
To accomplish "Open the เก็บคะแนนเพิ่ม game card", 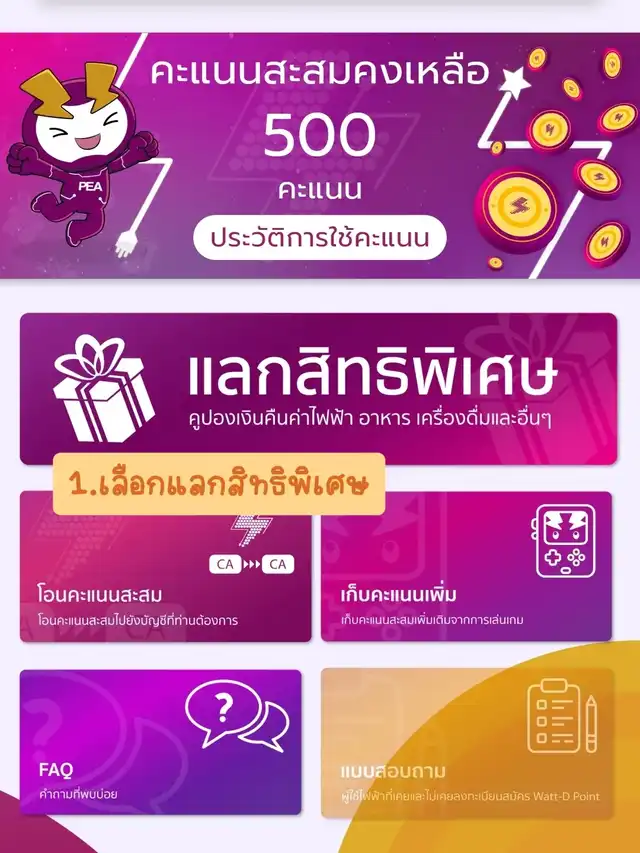I will point(466,566).
